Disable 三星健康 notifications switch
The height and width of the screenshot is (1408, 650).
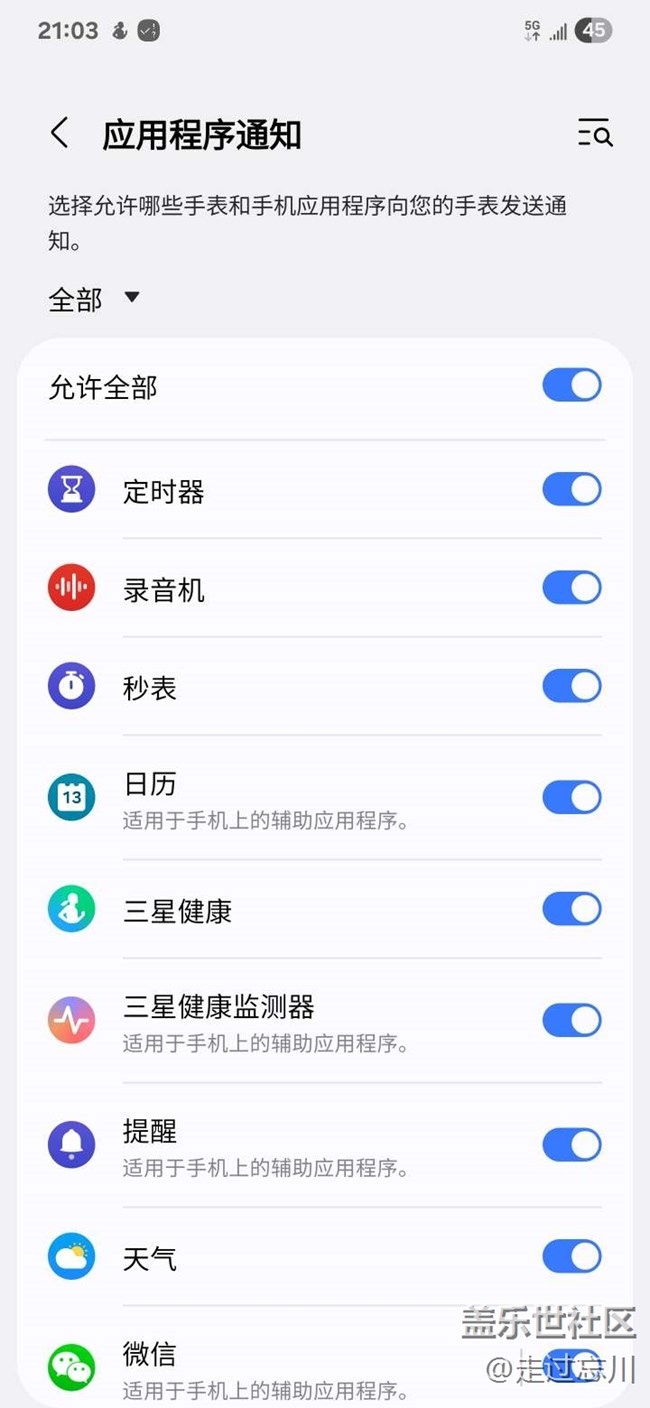(572, 909)
